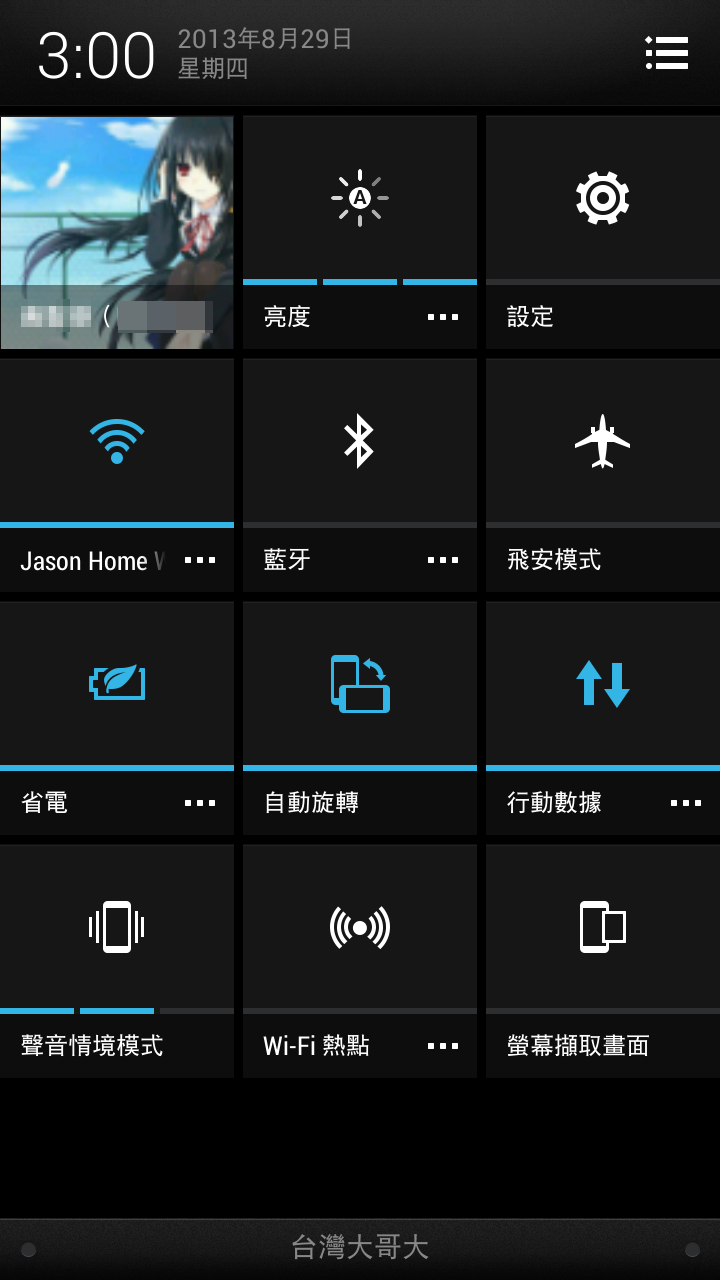Viewport: 720px width, 1280px height.
Task: Open Wi-Fi network options for Jason Home
Action: (200, 560)
